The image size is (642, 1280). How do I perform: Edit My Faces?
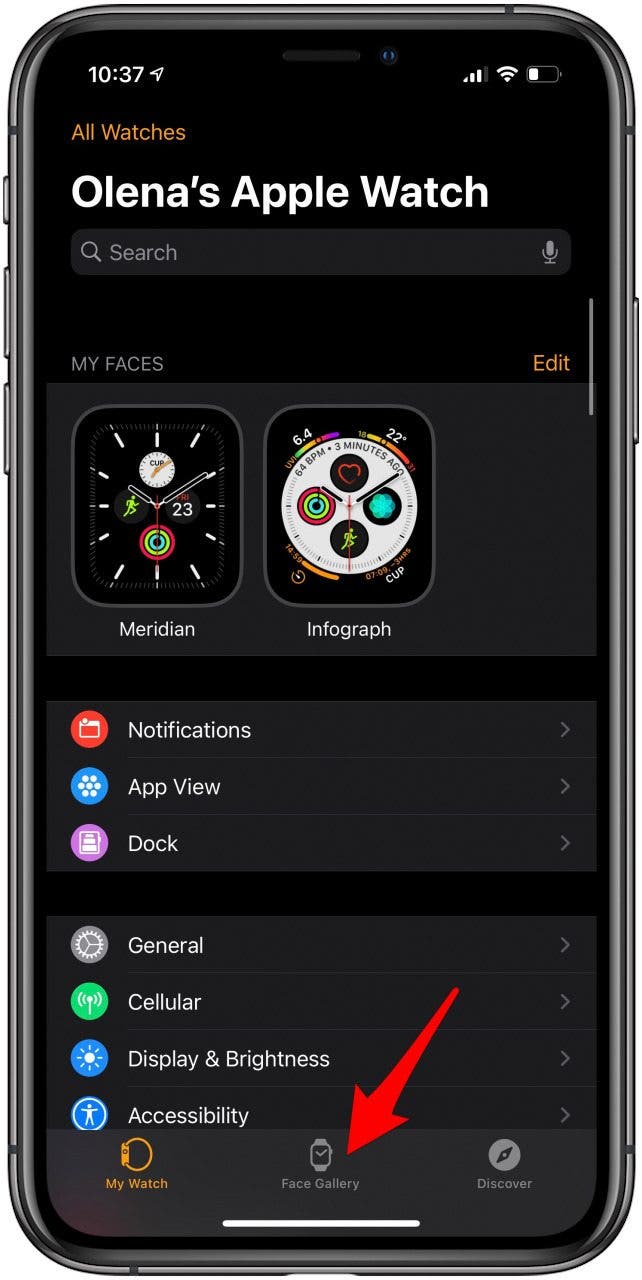coord(550,363)
